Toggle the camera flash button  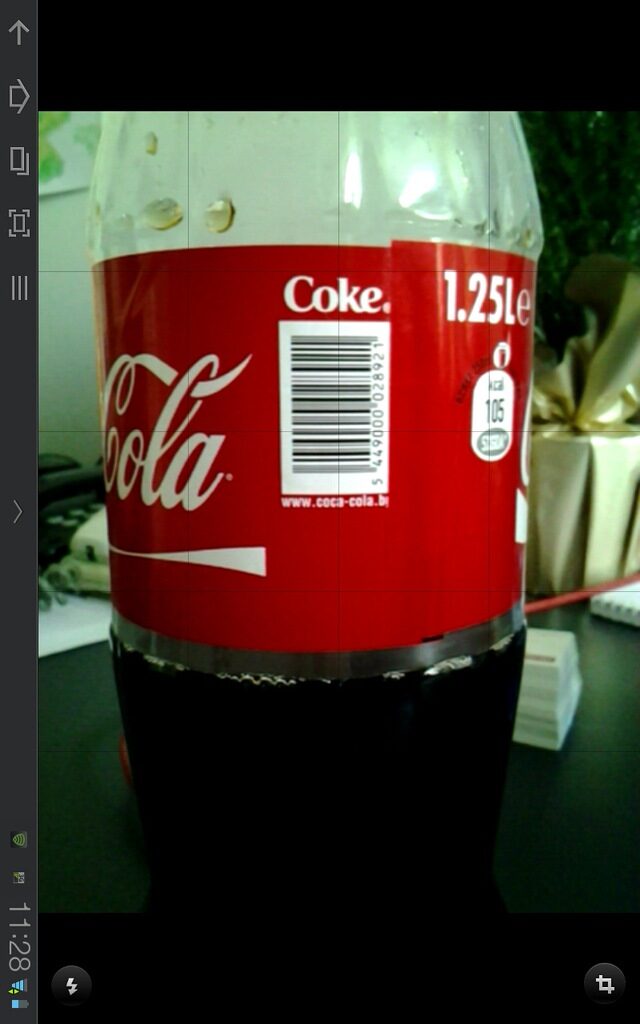71,985
